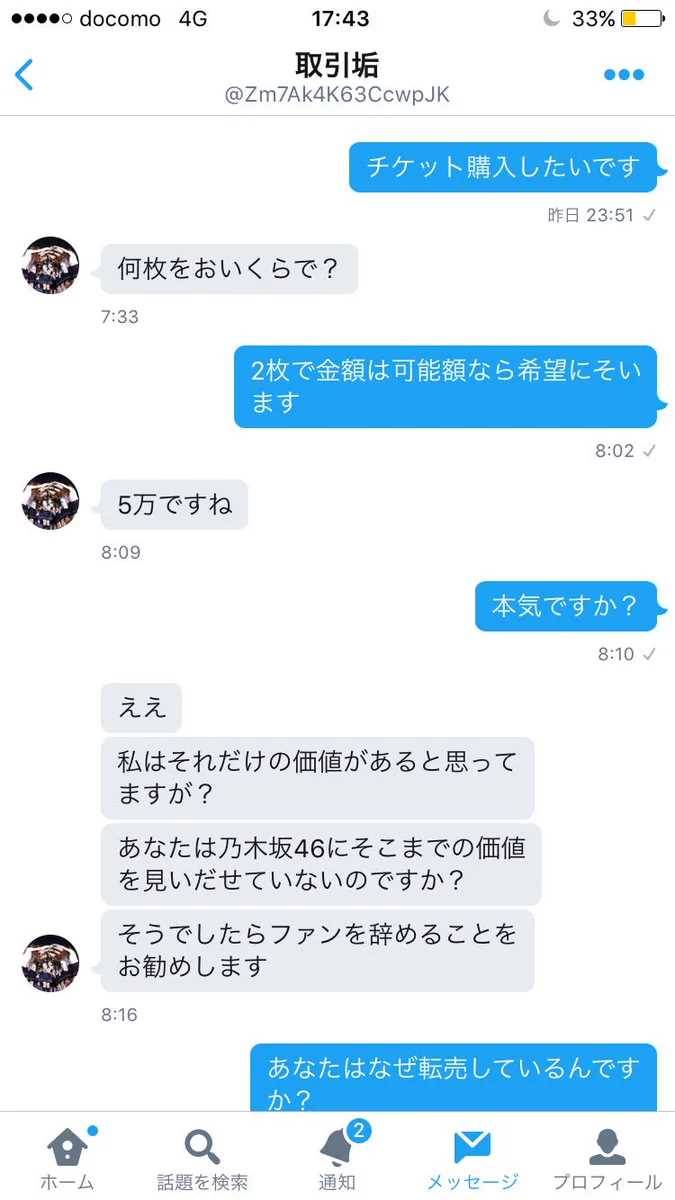Select the メッセージ tab
Image resolution: width=675 pixels, height=1200 pixels.
tap(472, 1158)
